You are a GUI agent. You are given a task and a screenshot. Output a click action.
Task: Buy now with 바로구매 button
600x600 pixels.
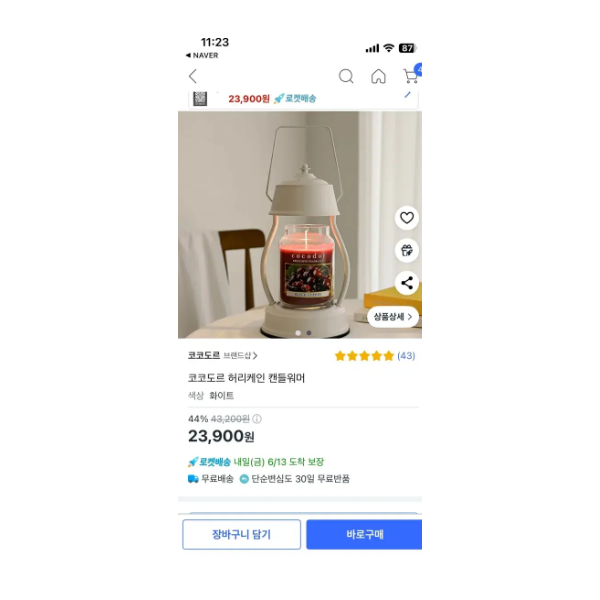pyautogui.click(x=363, y=534)
